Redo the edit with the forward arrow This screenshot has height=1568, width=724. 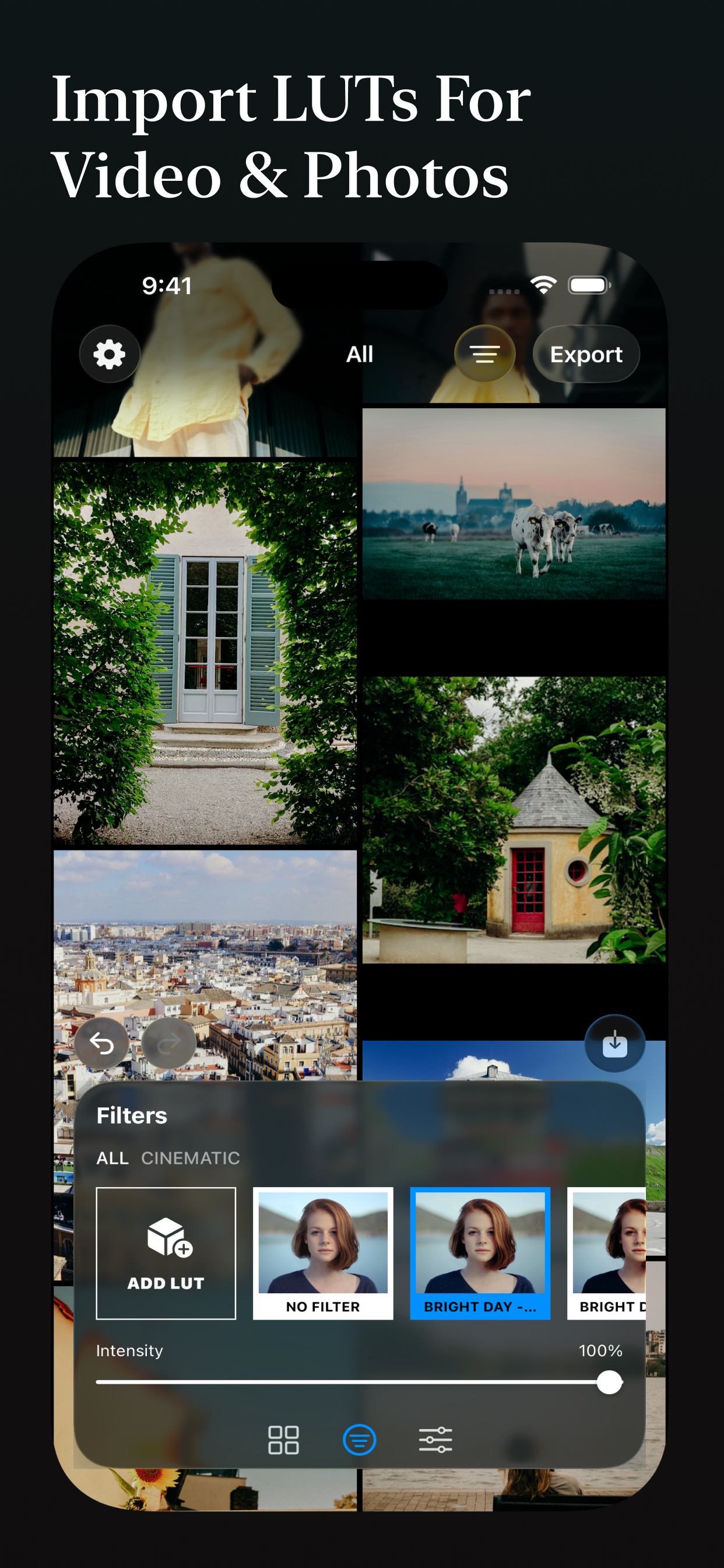click(168, 1042)
